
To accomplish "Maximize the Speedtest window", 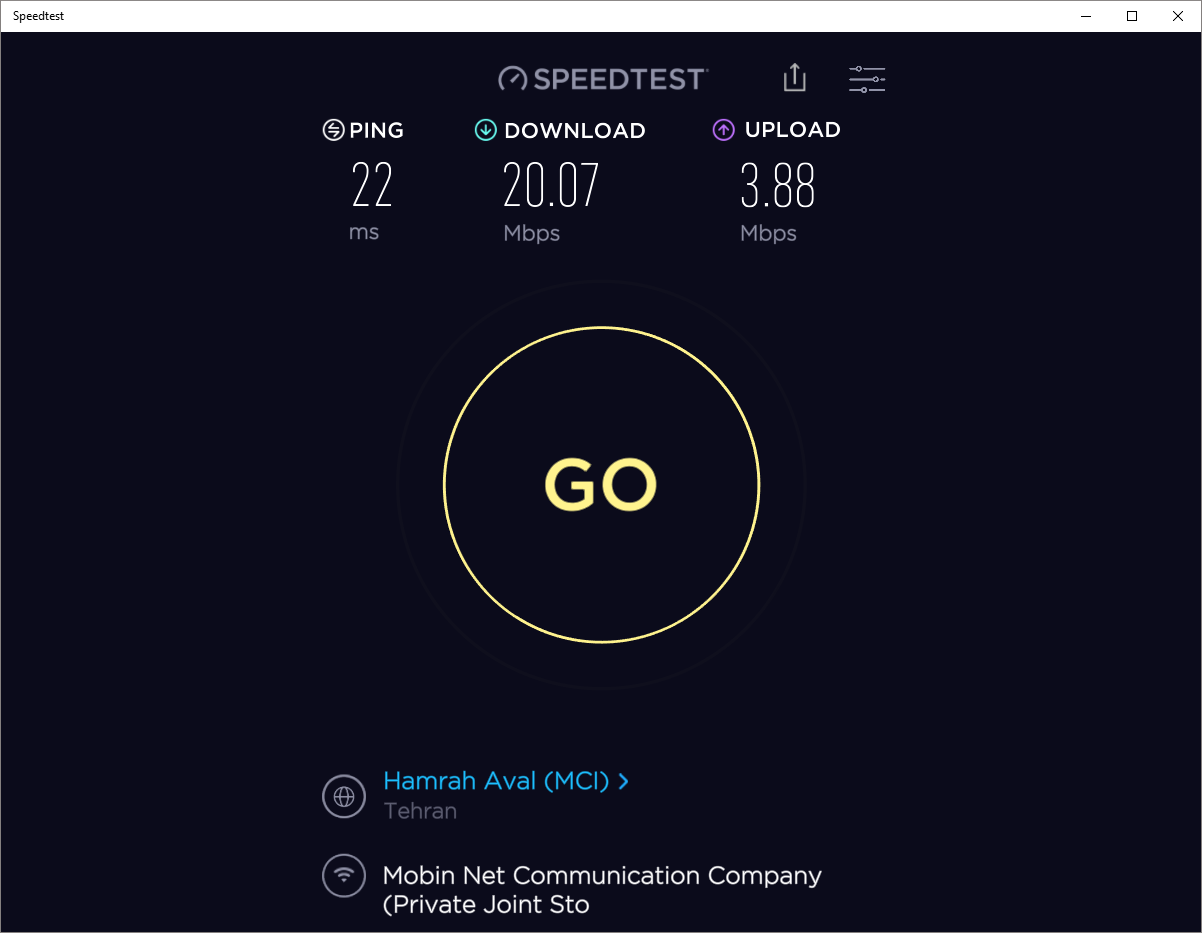I will pos(1132,16).
